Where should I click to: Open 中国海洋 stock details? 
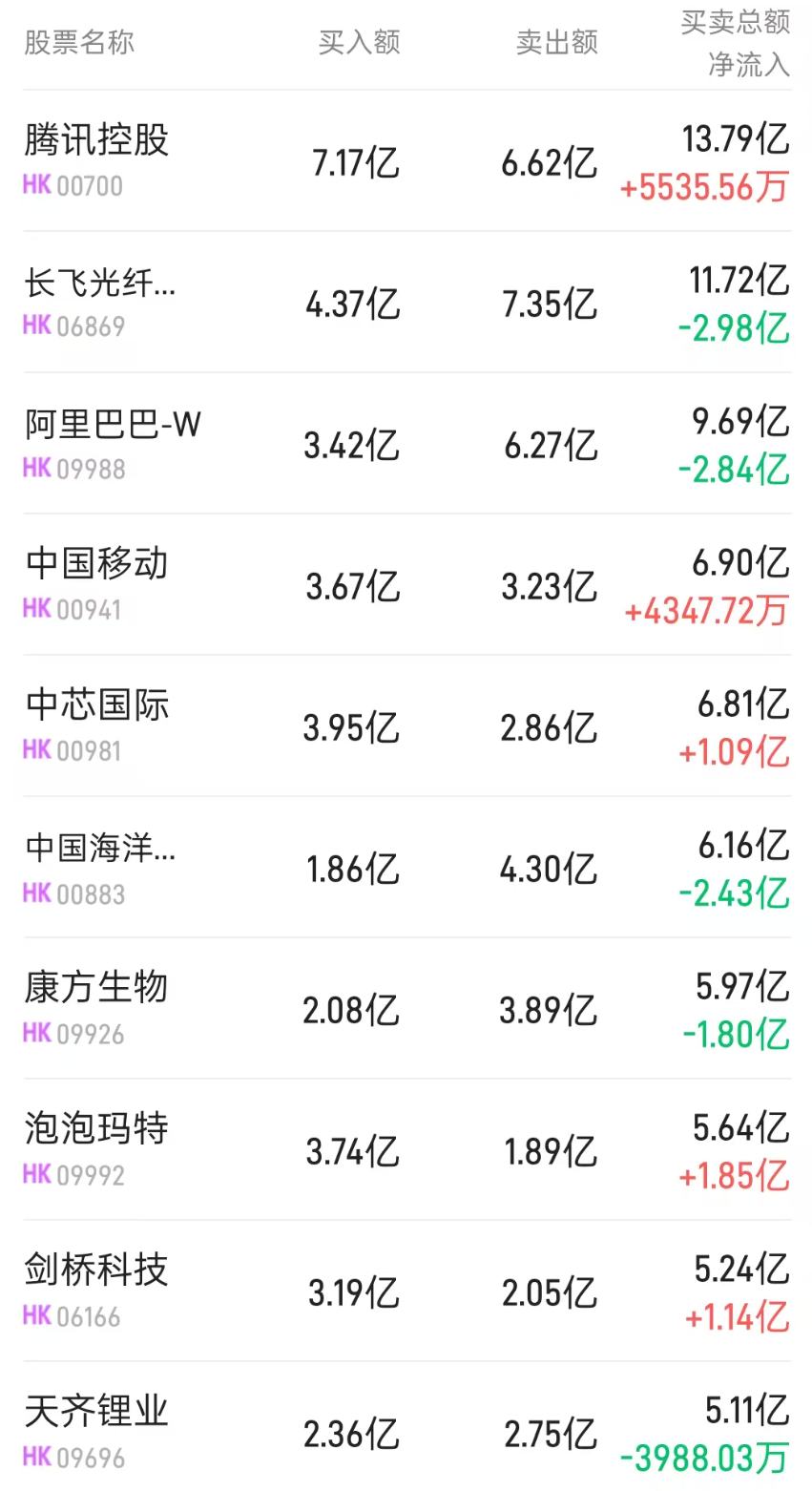[x=100, y=847]
